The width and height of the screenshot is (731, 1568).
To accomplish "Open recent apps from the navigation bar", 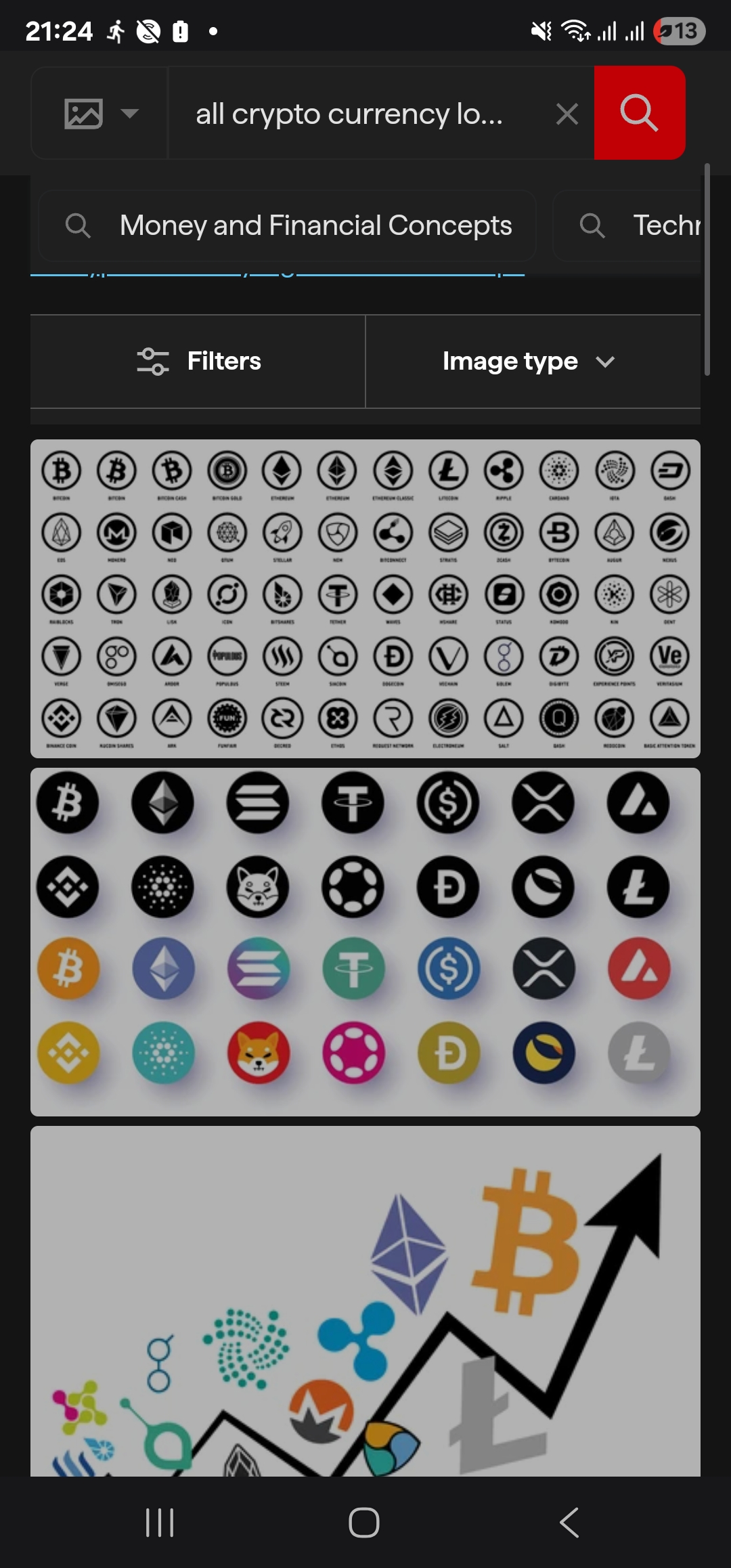I will coord(160,1523).
